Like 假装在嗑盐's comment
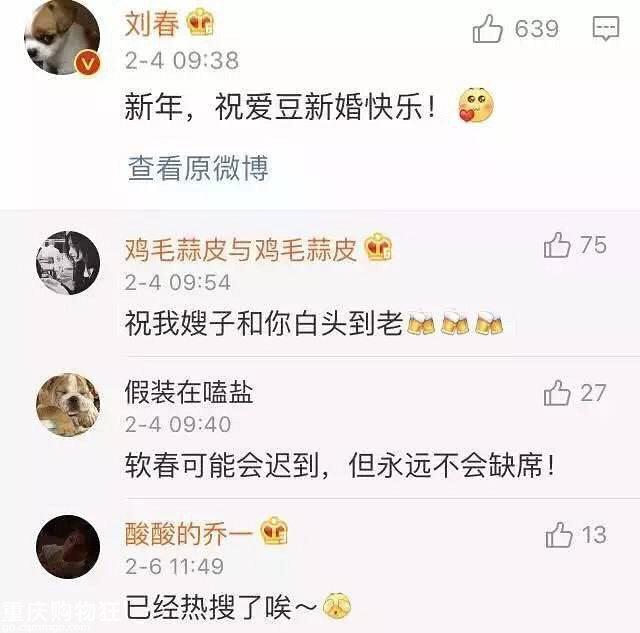This screenshot has width=640, height=633. coord(558,393)
